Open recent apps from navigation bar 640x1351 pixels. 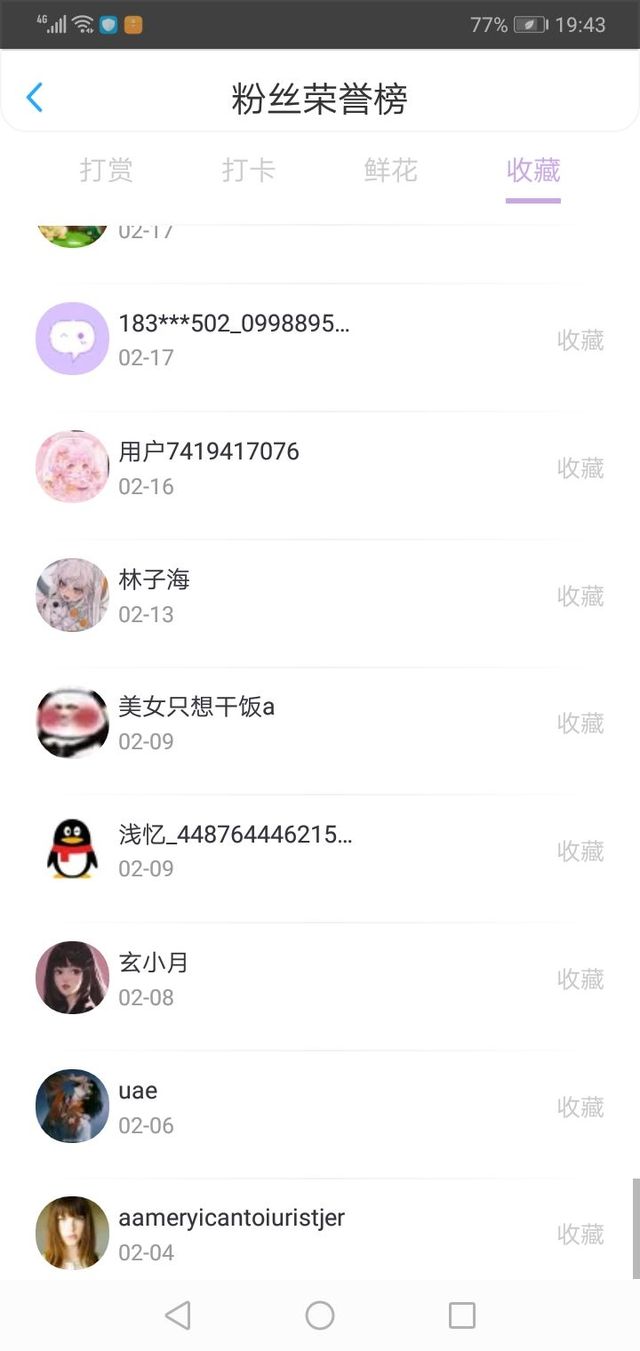tap(462, 1315)
